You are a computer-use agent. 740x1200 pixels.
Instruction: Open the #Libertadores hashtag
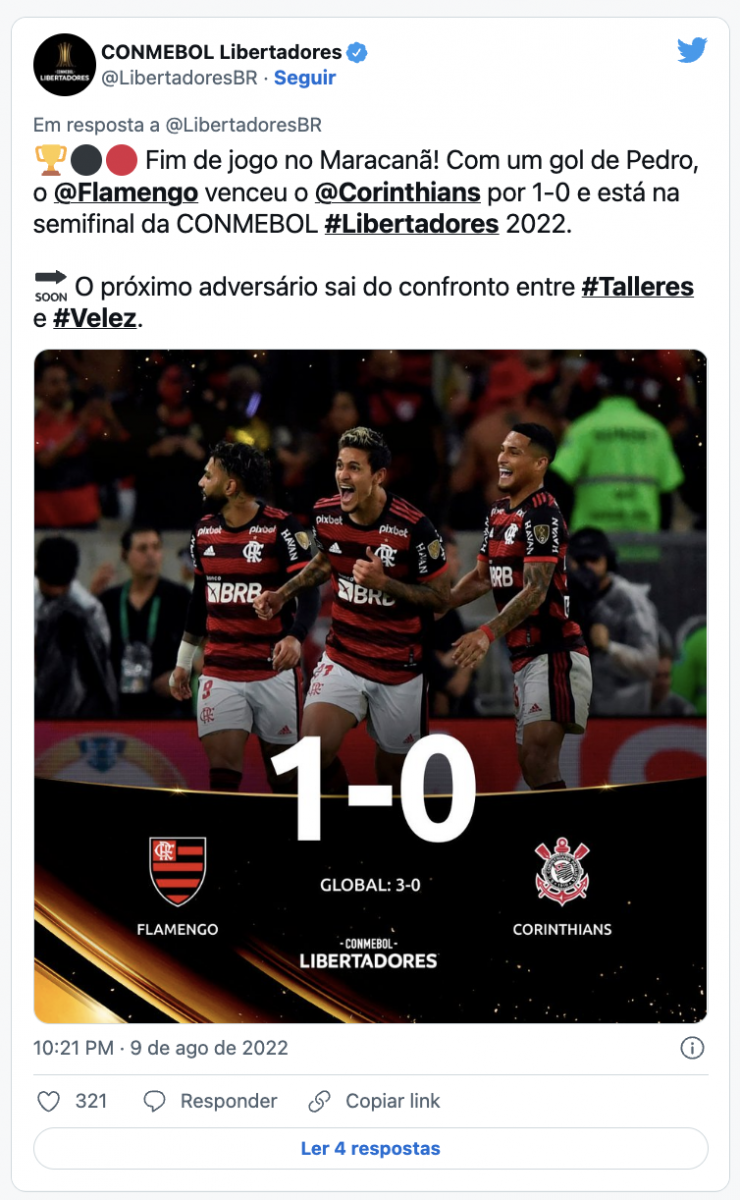(412, 224)
